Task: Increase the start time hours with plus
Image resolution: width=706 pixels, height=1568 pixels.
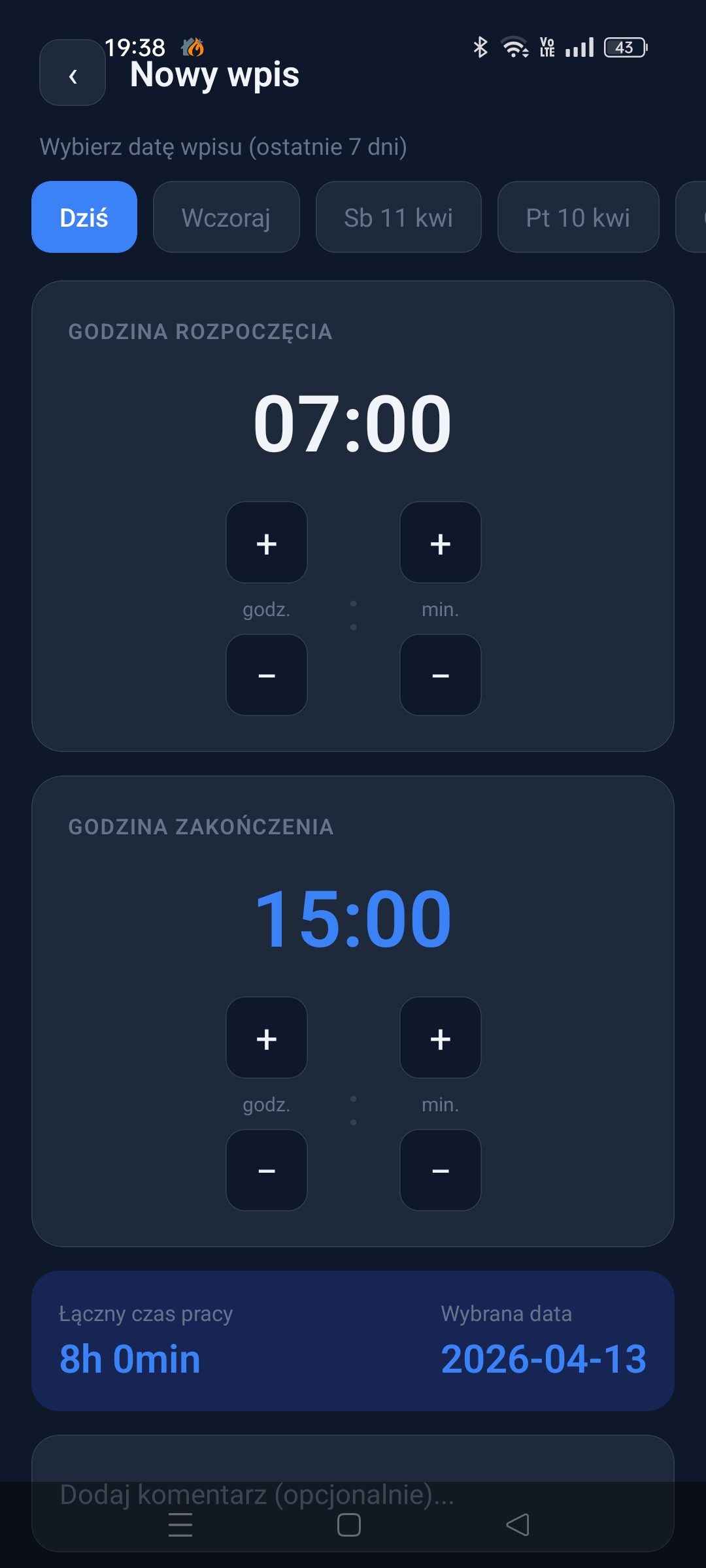Action: [x=266, y=542]
